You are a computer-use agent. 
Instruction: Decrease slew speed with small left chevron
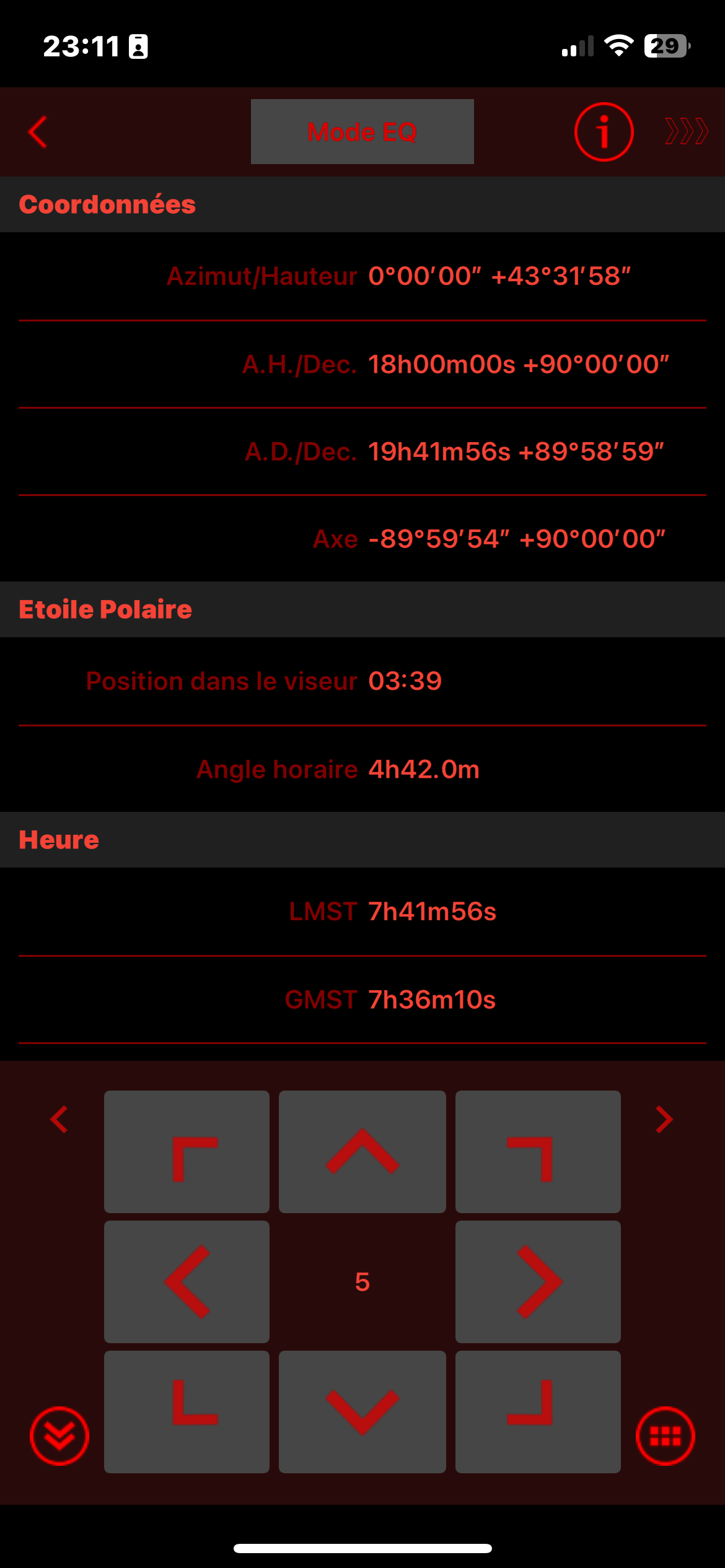point(59,1120)
